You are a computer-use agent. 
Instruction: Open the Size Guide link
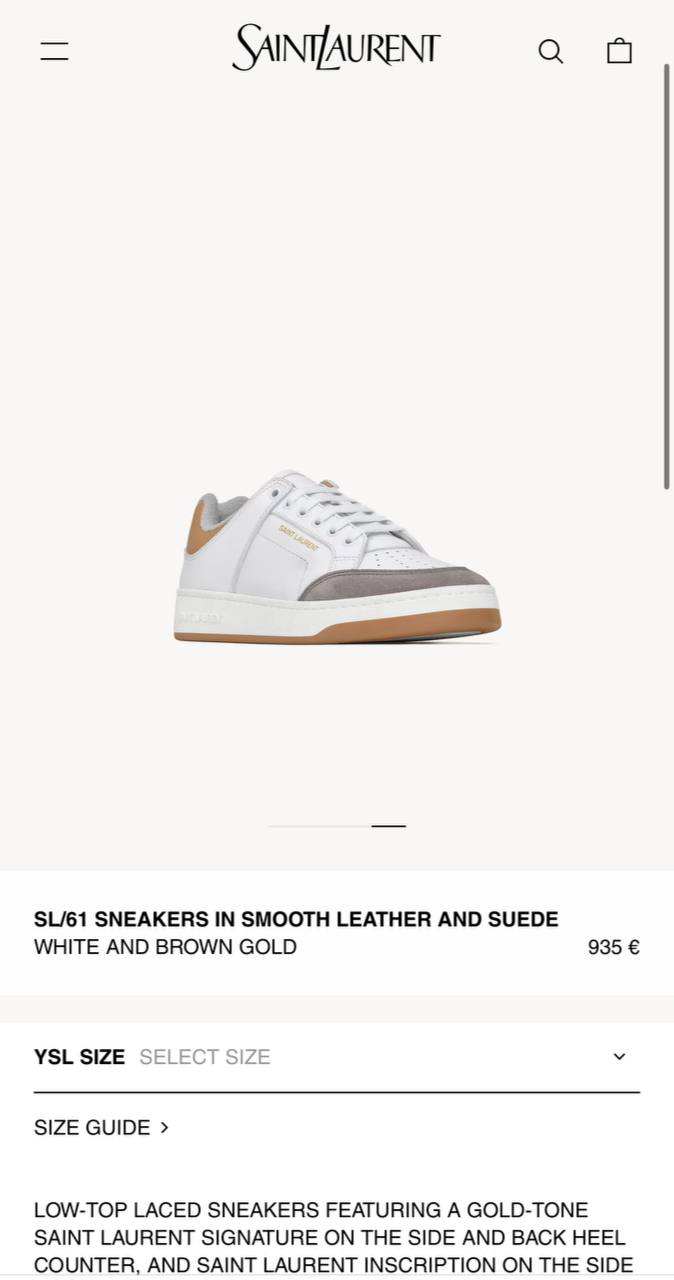pos(101,1127)
